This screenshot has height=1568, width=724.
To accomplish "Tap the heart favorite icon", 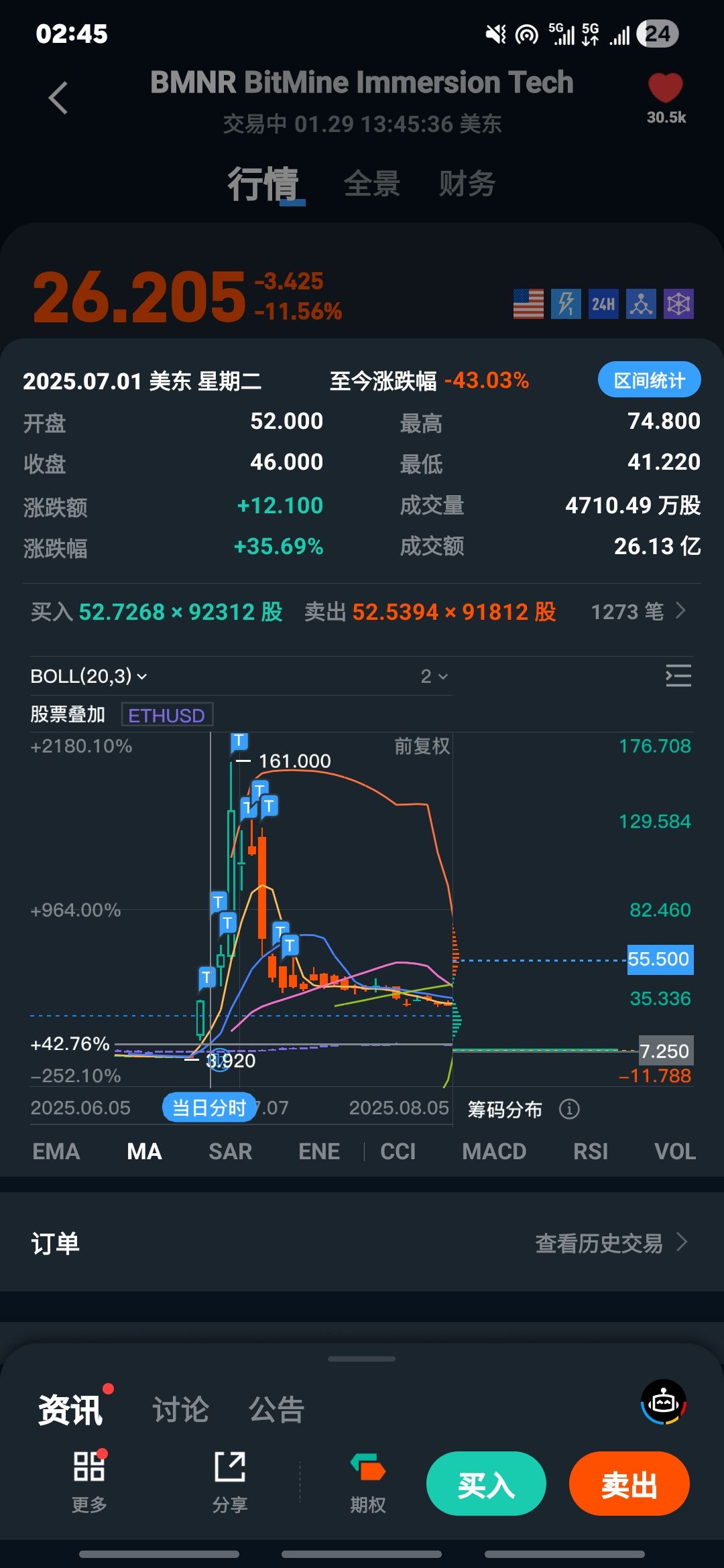I will tap(665, 89).
